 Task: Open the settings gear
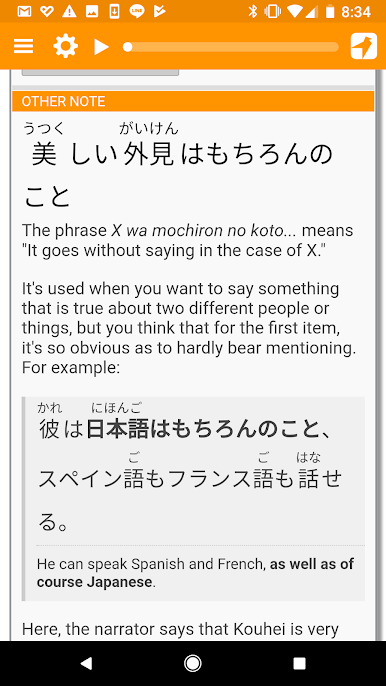pyautogui.click(x=65, y=46)
